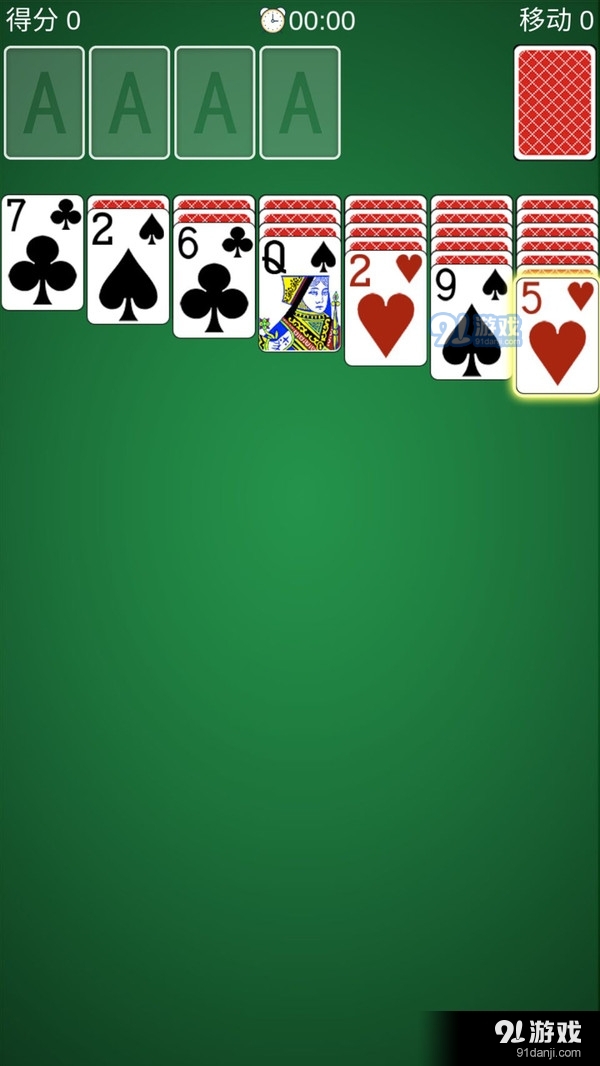Draw a card from the stock deck

[555, 102]
